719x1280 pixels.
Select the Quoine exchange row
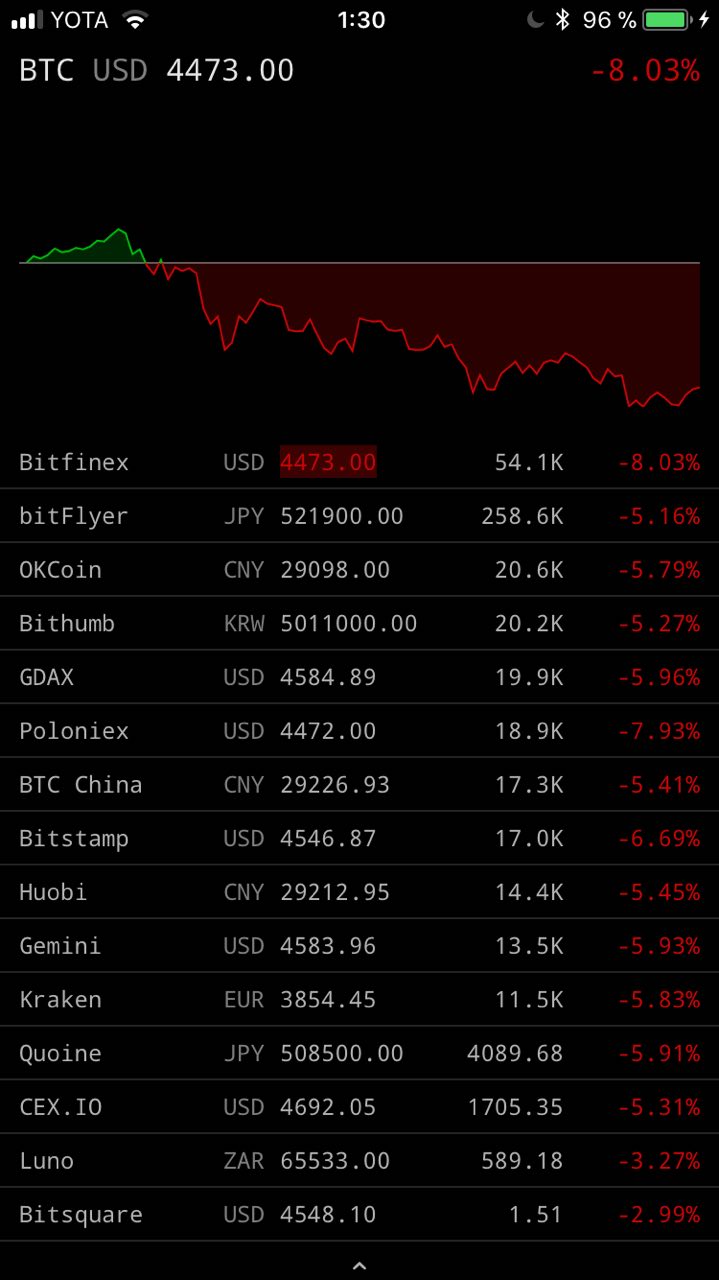pyautogui.click(x=359, y=1053)
